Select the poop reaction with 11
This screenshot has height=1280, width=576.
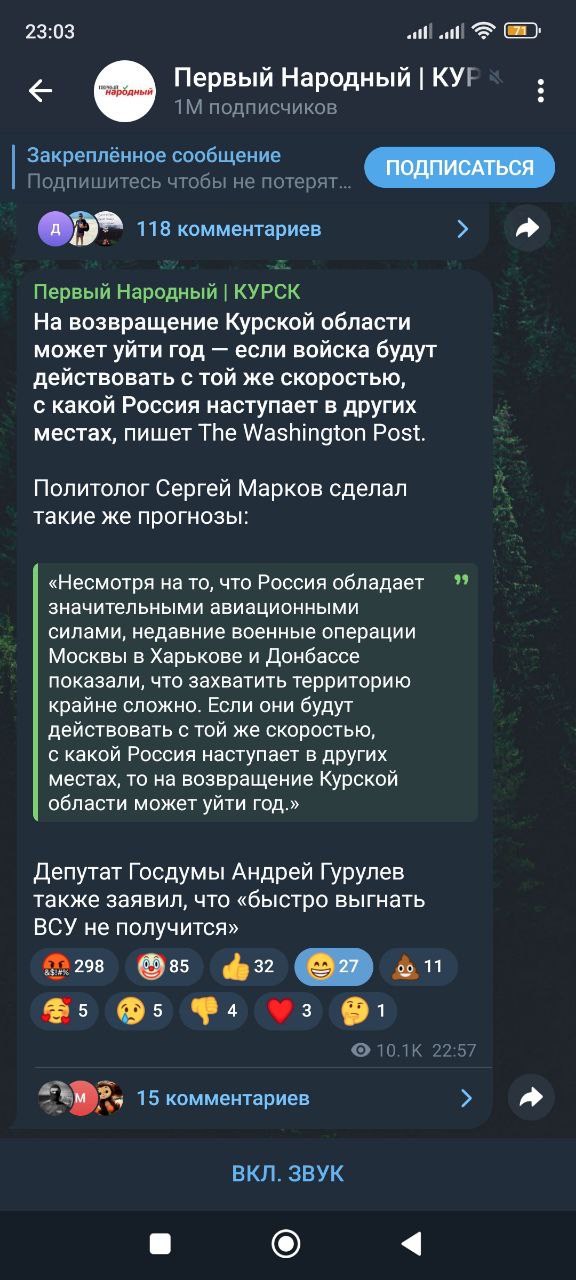tap(418, 966)
